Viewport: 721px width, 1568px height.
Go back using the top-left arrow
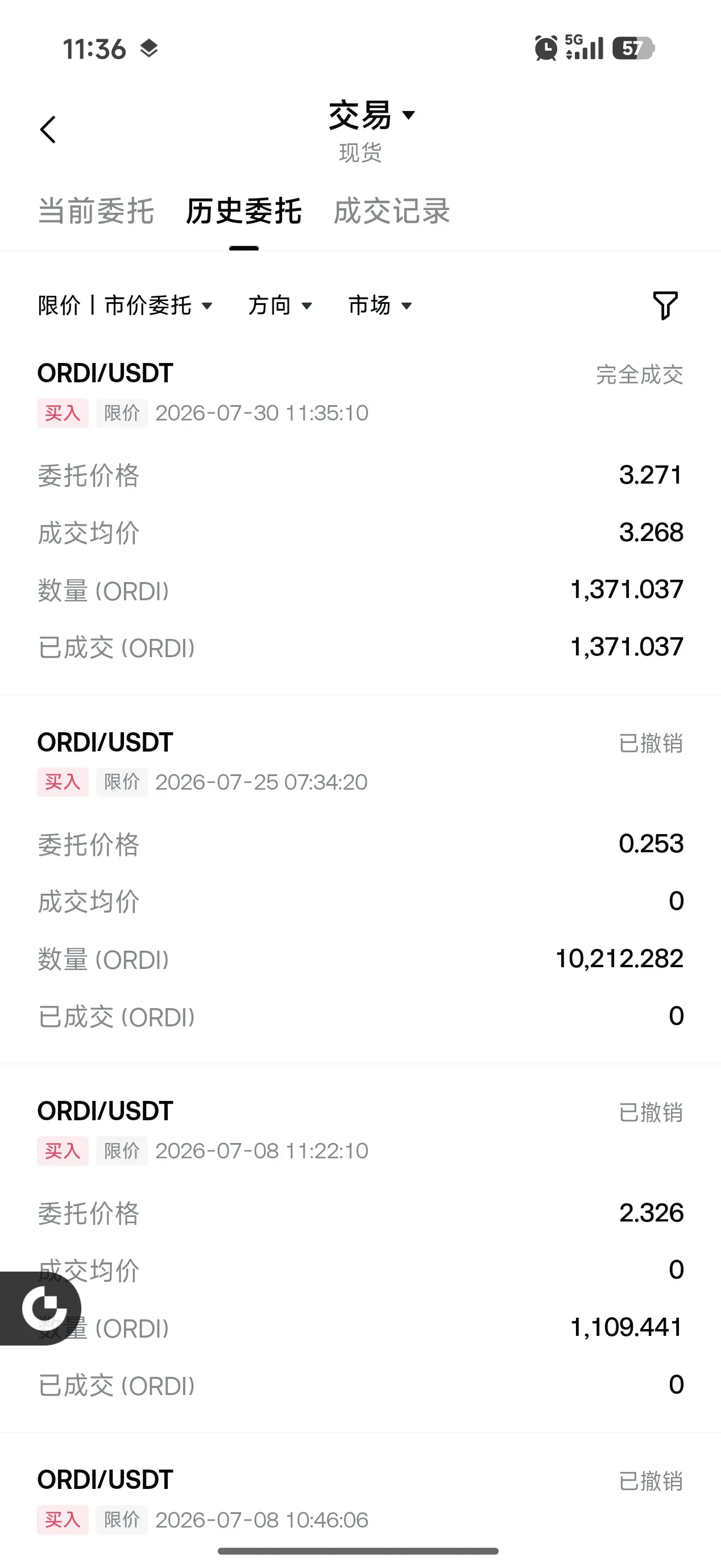pyautogui.click(x=48, y=130)
